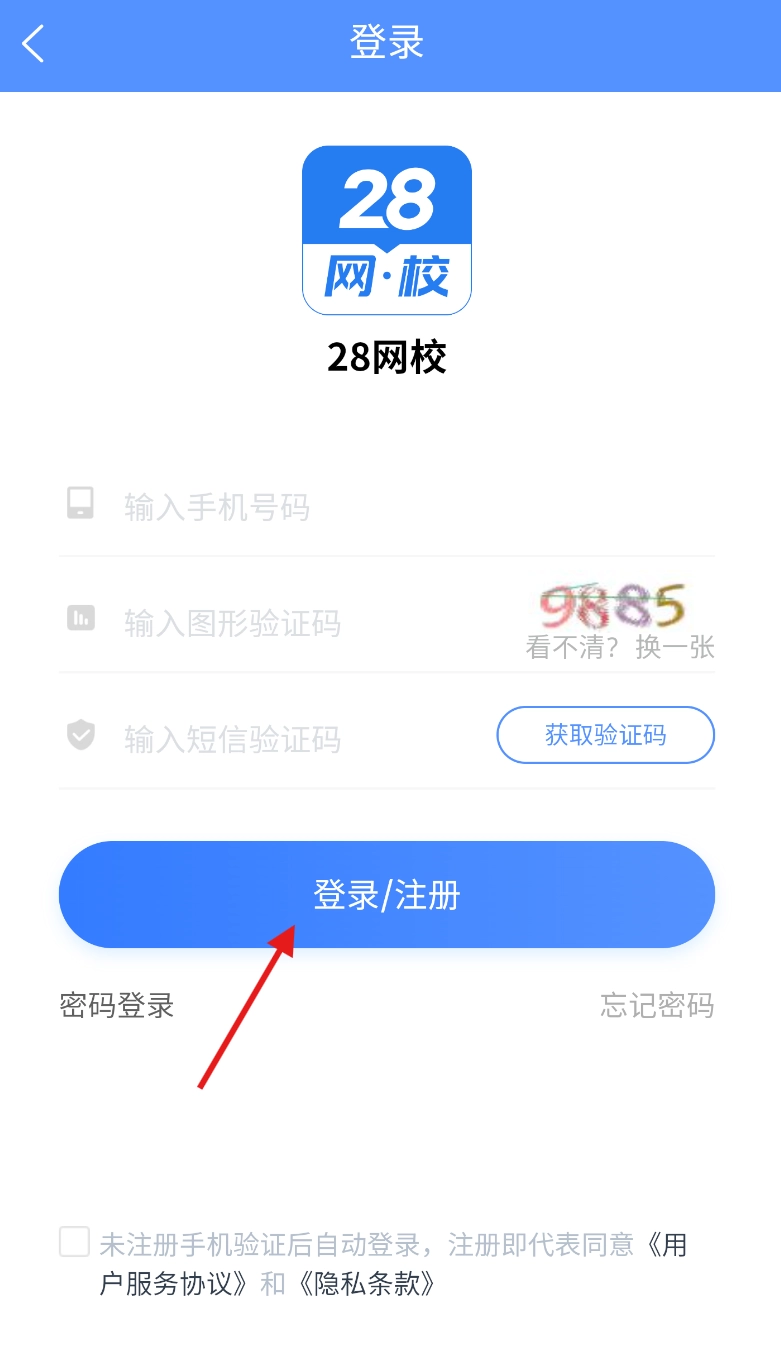This screenshot has width=781, height=1353.
Task: Open 忘记密码 to reset password
Action: click(657, 1005)
